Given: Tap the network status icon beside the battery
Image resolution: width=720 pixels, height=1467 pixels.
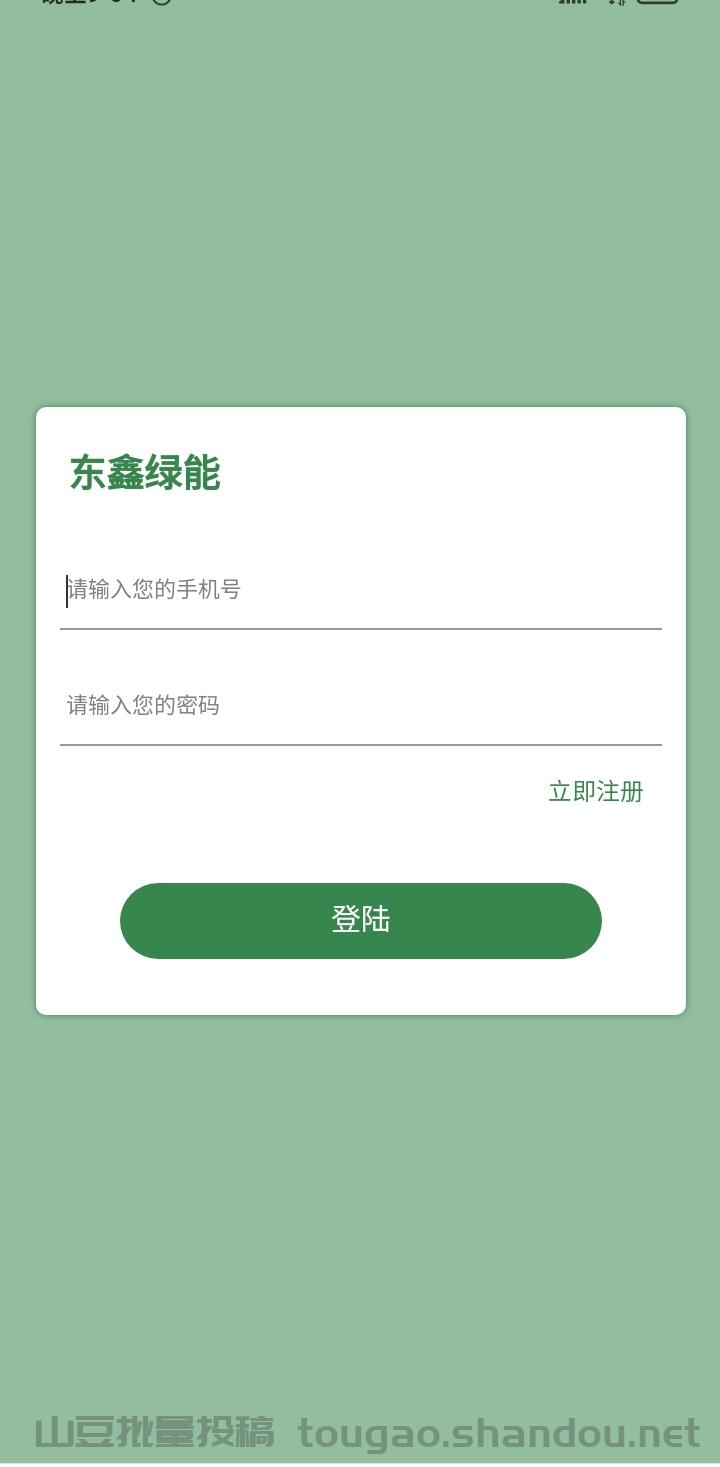Looking at the screenshot, I should pyautogui.click(x=618, y=5).
